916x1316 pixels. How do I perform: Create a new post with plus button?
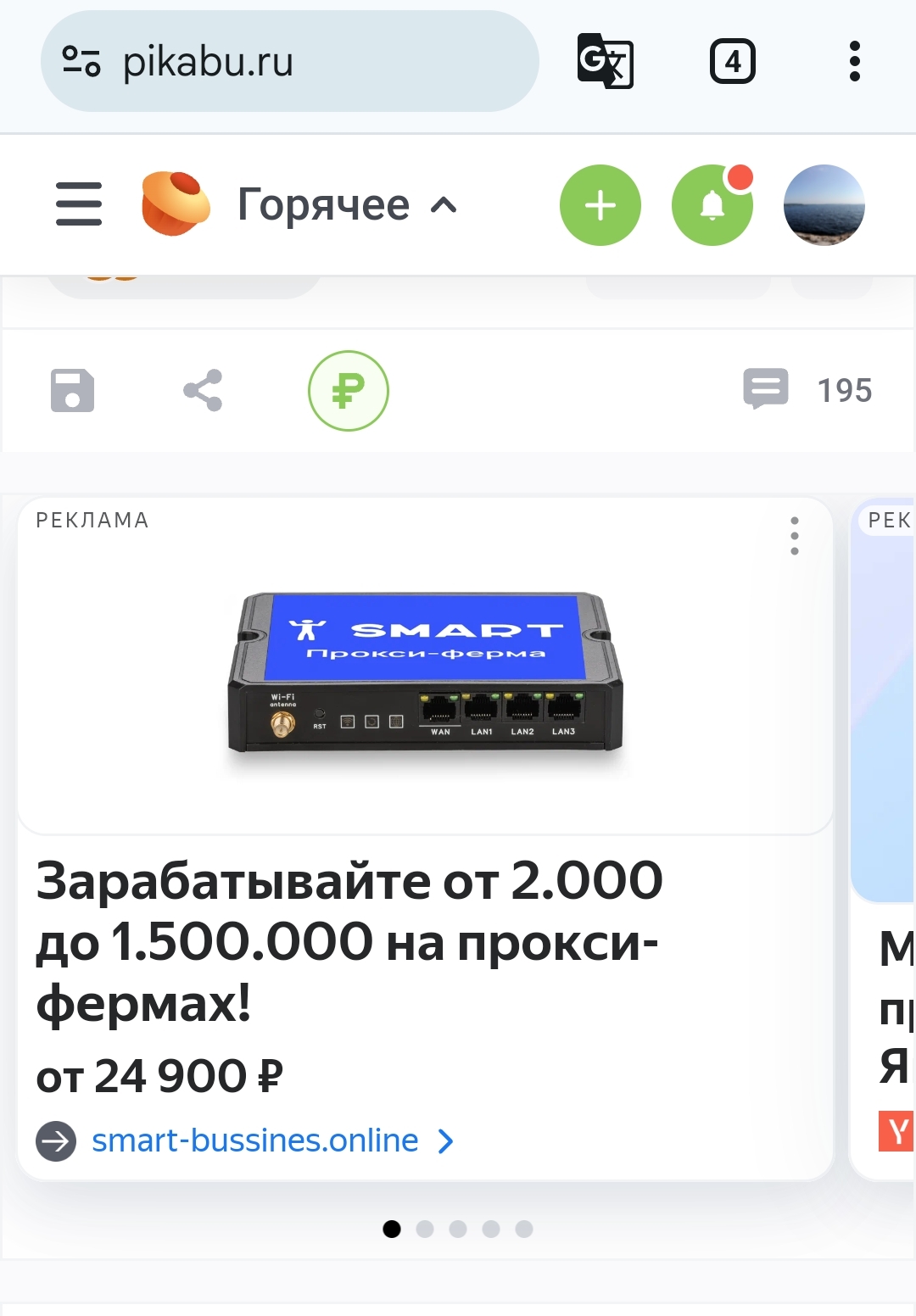click(600, 205)
